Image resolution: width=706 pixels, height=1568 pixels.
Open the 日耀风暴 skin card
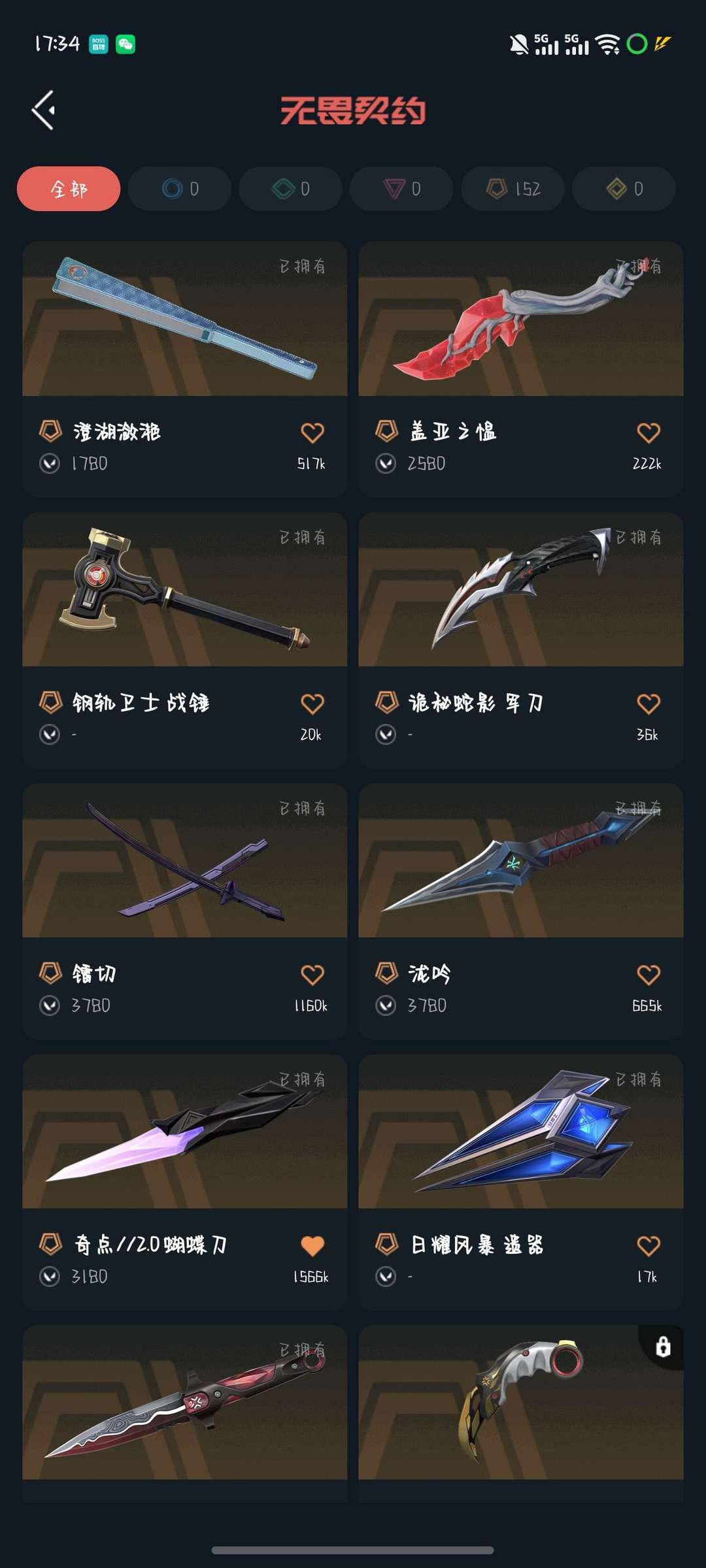pos(521,1183)
